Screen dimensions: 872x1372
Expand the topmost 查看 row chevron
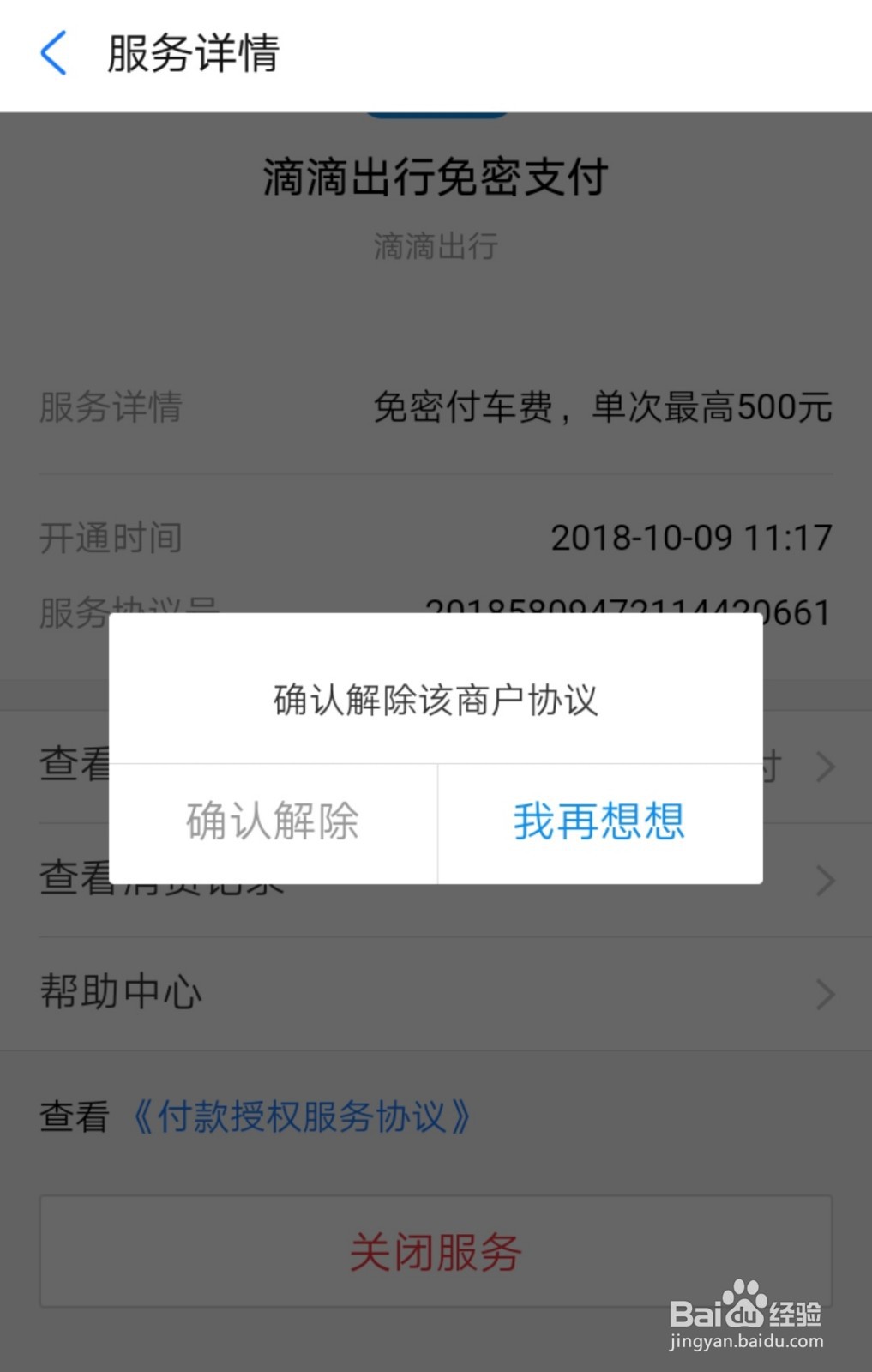click(x=826, y=766)
